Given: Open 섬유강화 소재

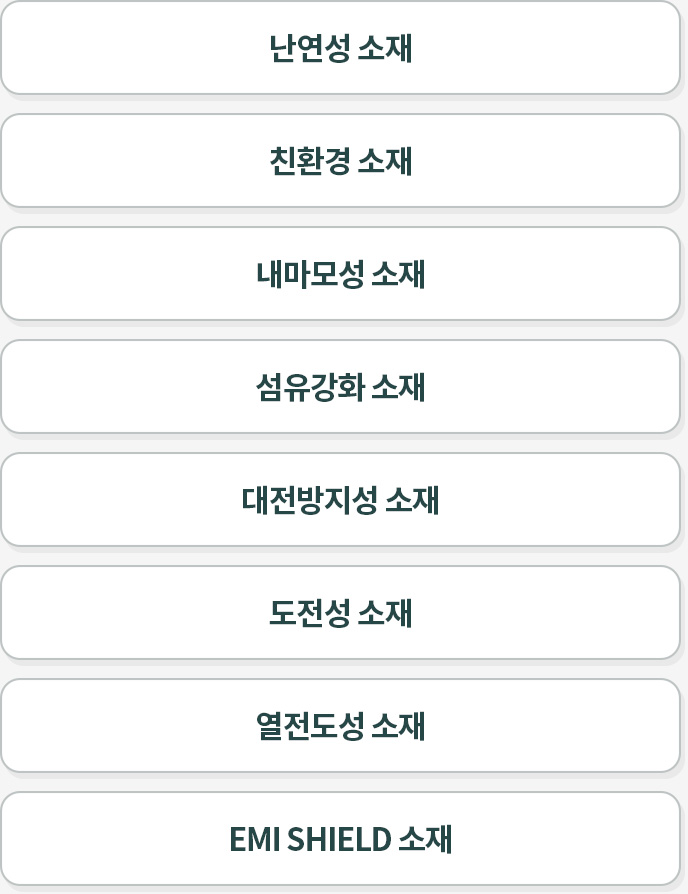Looking at the screenshot, I should 341,387.
